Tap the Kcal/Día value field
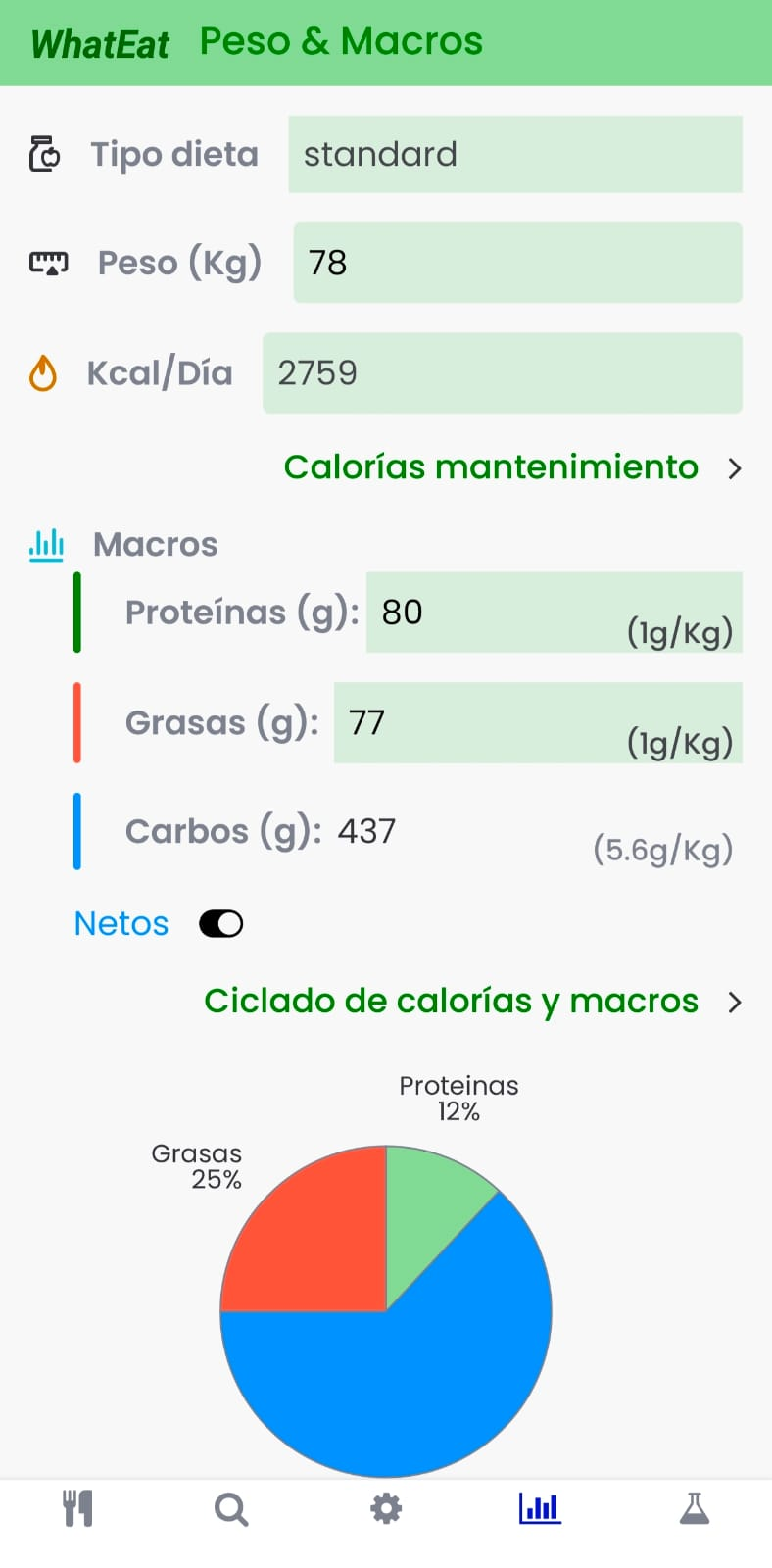The width and height of the screenshot is (772, 1568). 502,372
